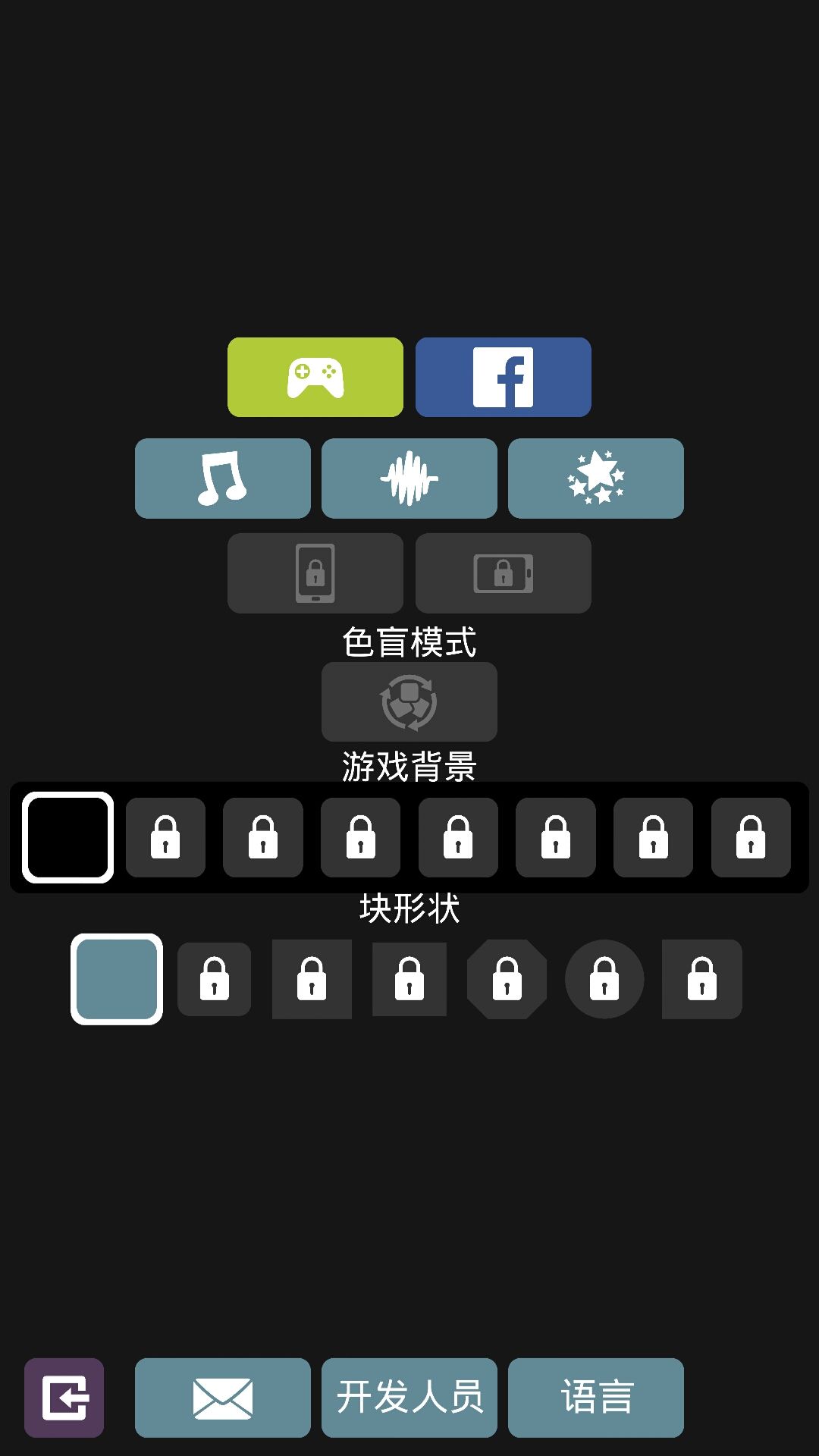The image size is (819, 1456).
Task: Click the stars particle effects icon
Action: pos(596,478)
